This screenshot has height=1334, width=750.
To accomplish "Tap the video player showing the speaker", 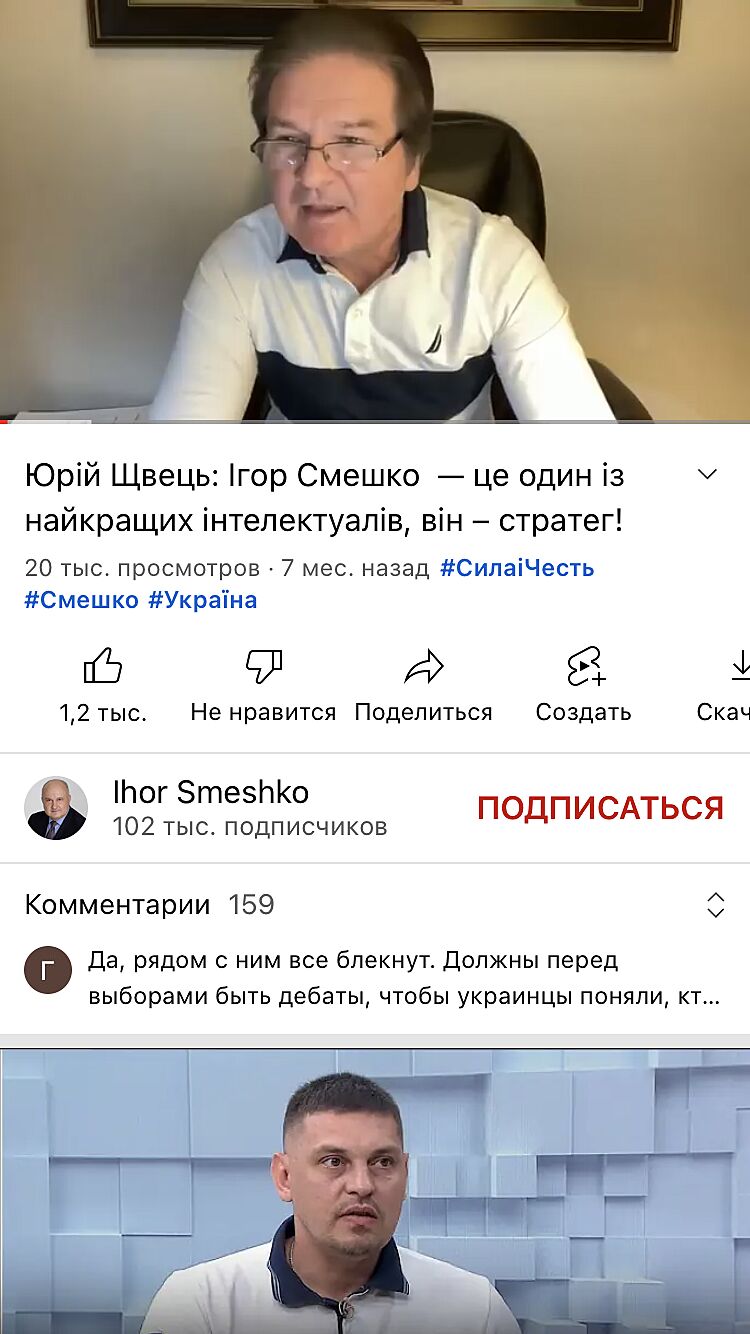I will [375, 210].
